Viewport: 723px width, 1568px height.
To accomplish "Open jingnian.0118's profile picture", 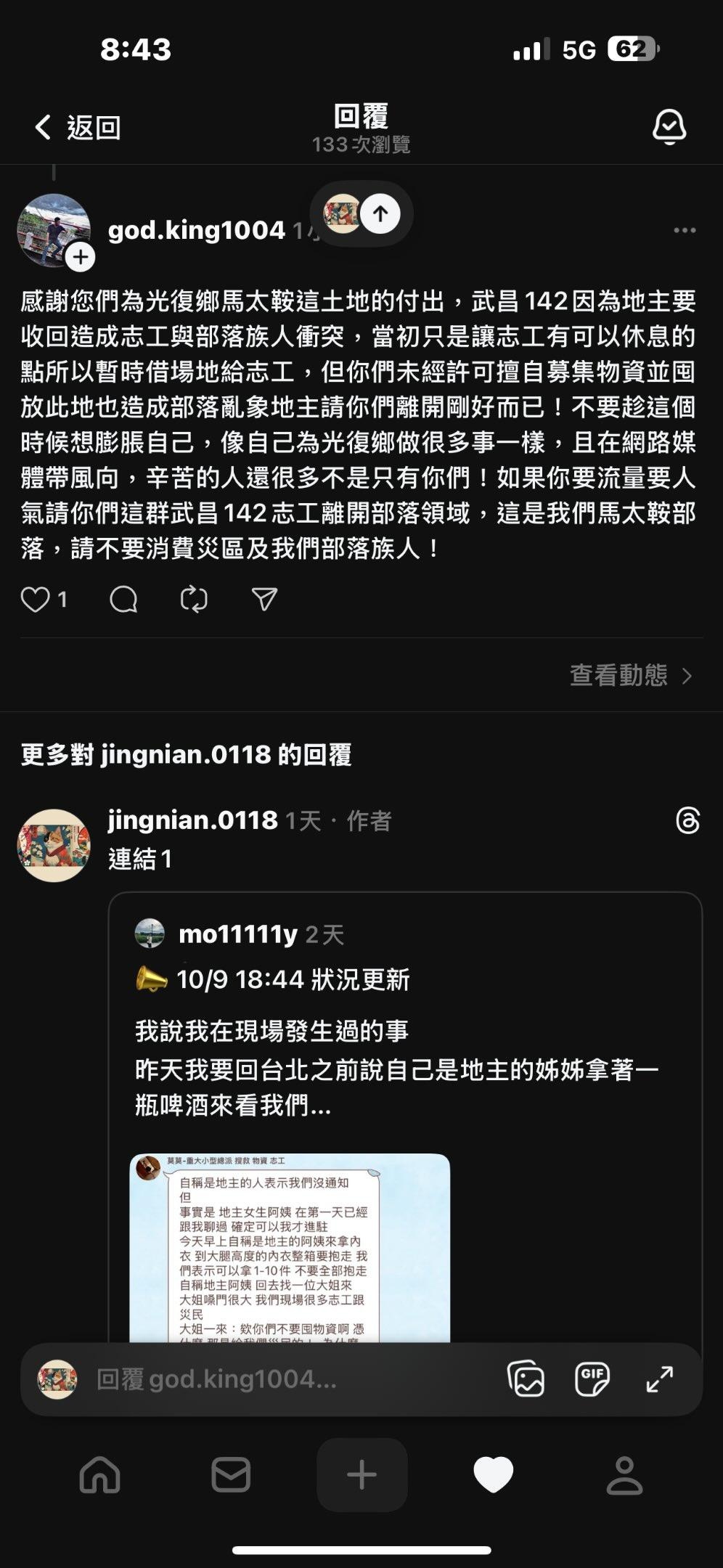I will point(54,846).
